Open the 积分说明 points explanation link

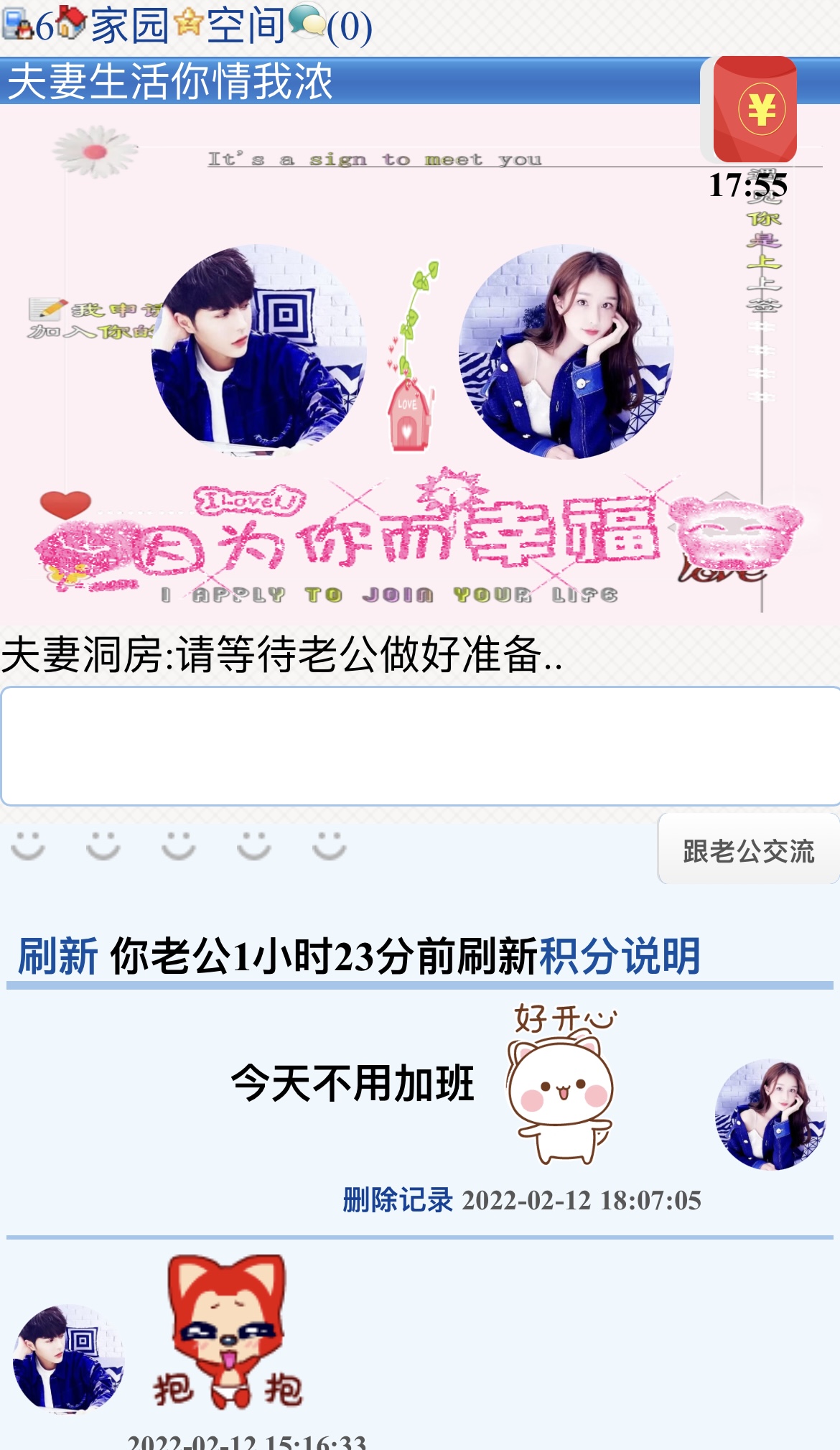(x=620, y=956)
